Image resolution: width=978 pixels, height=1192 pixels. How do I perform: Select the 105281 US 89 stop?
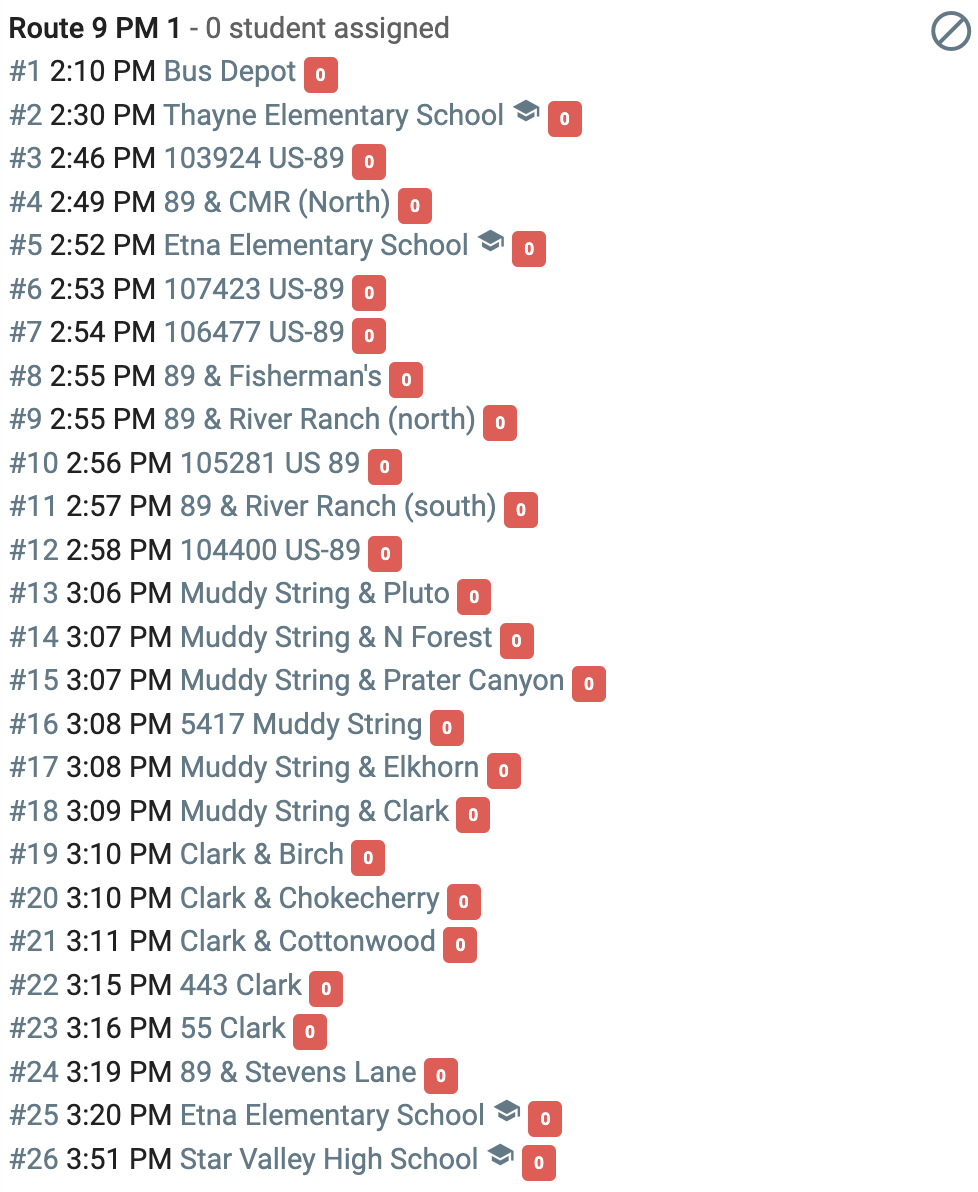[x=270, y=463]
